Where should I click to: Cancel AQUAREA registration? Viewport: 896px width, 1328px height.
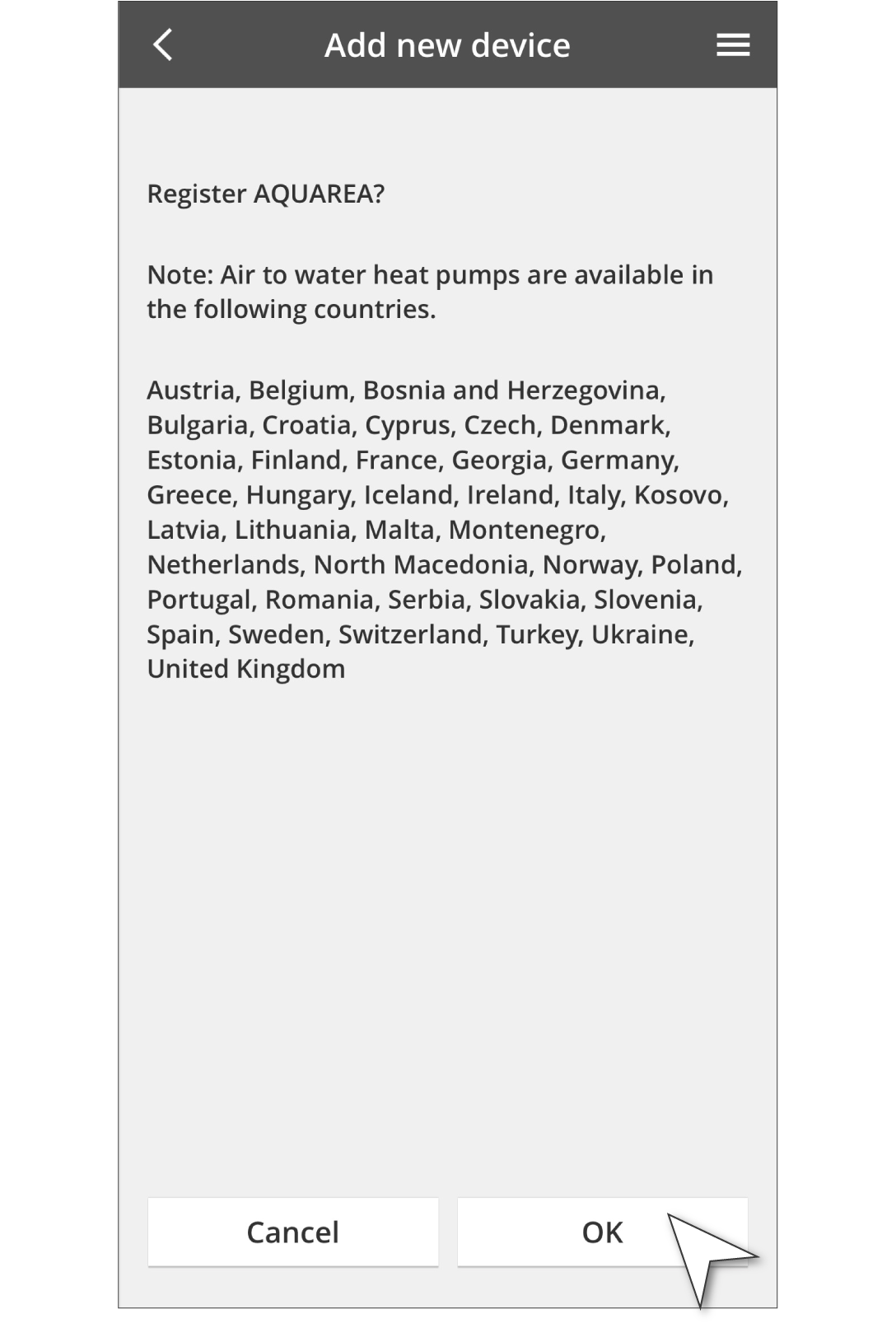(x=292, y=1232)
